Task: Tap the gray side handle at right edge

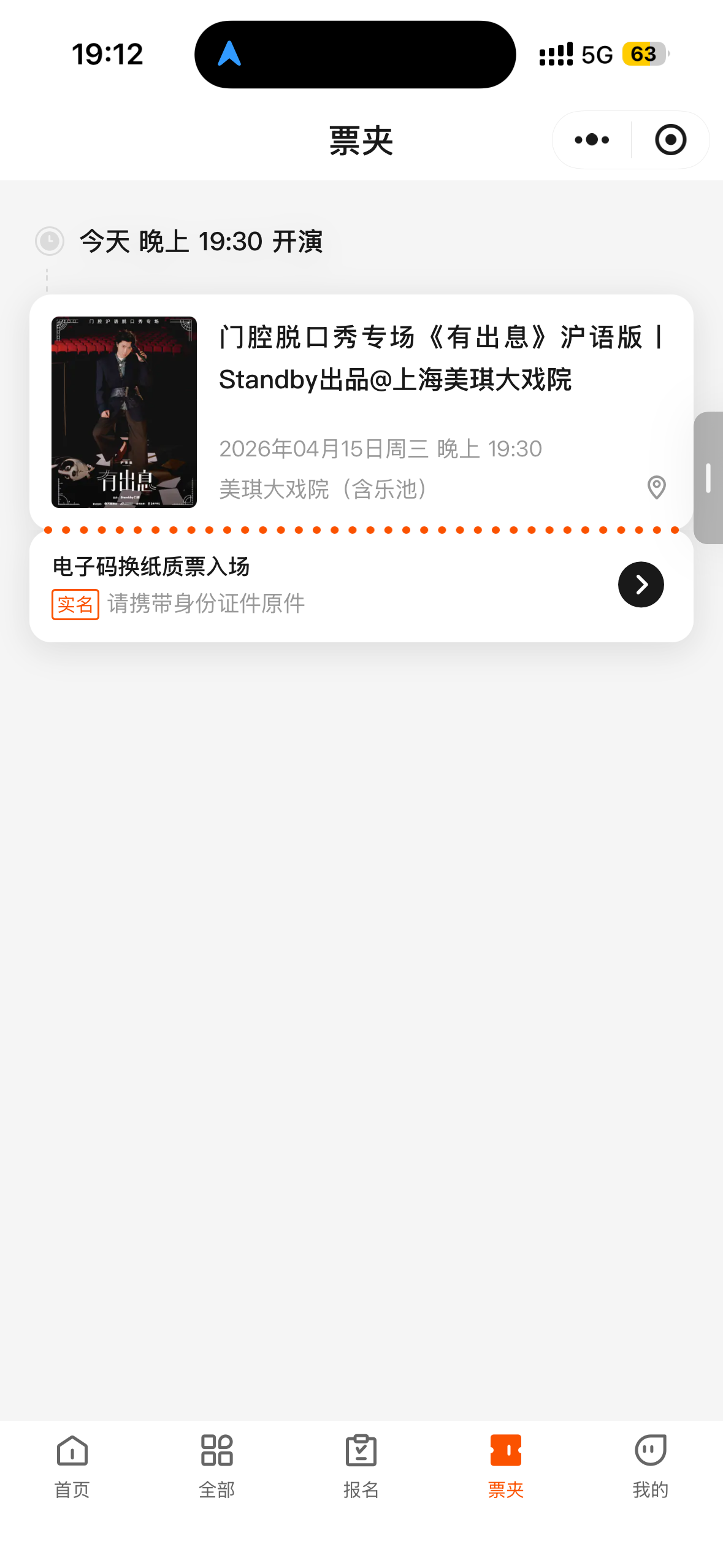Action: point(708,478)
